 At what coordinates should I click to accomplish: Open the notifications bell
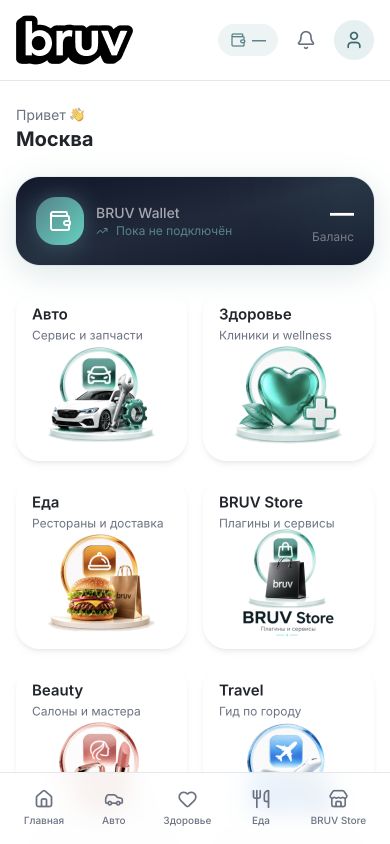pyautogui.click(x=306, y=40)
